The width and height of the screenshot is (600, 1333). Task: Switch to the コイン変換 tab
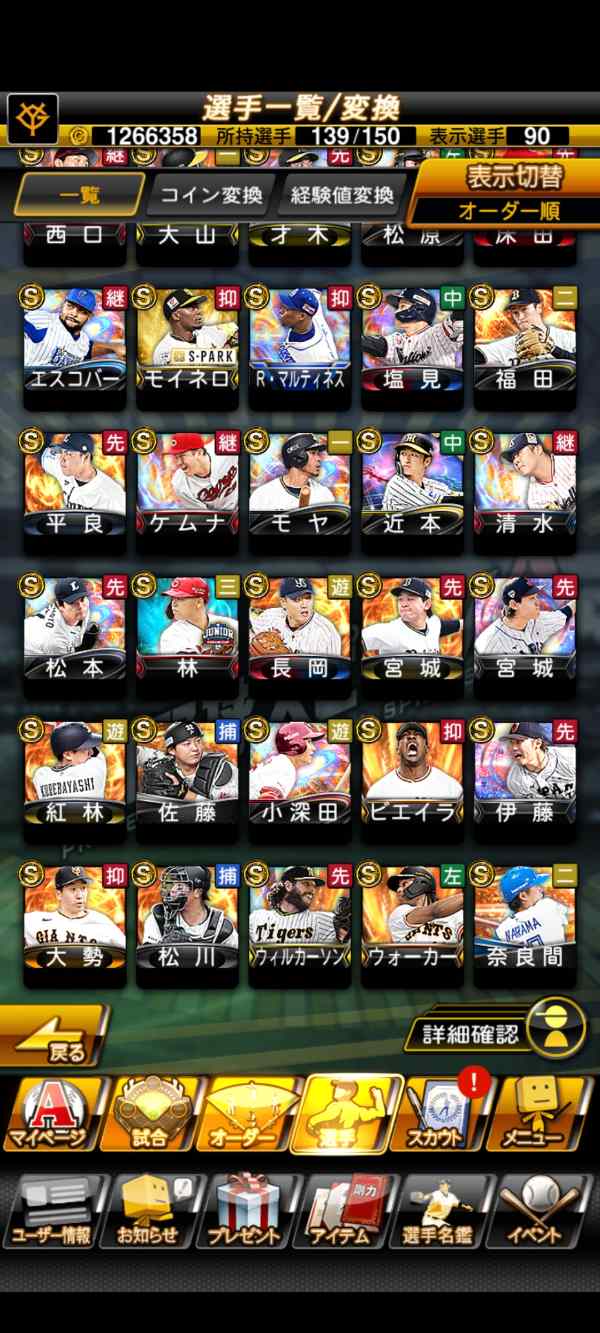pos(211,196)
